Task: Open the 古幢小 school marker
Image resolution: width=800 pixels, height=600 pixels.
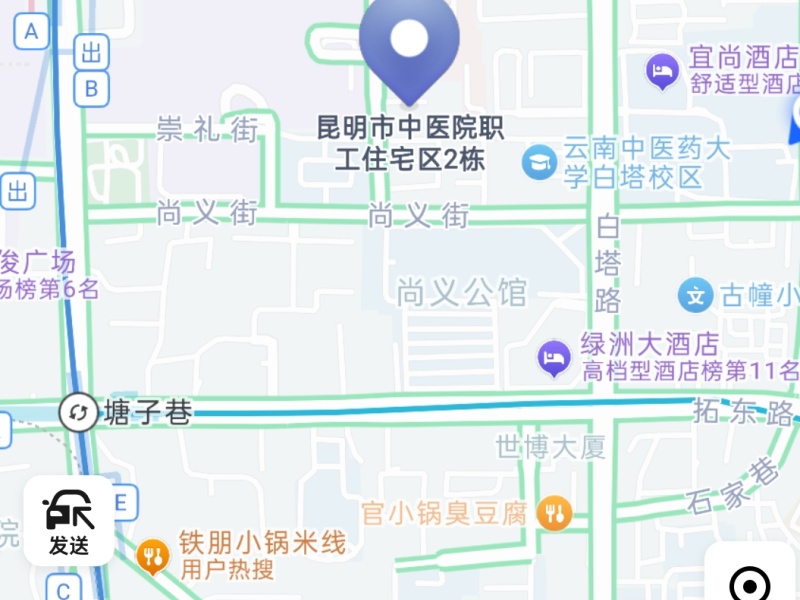Action: [x=695, y=295]
